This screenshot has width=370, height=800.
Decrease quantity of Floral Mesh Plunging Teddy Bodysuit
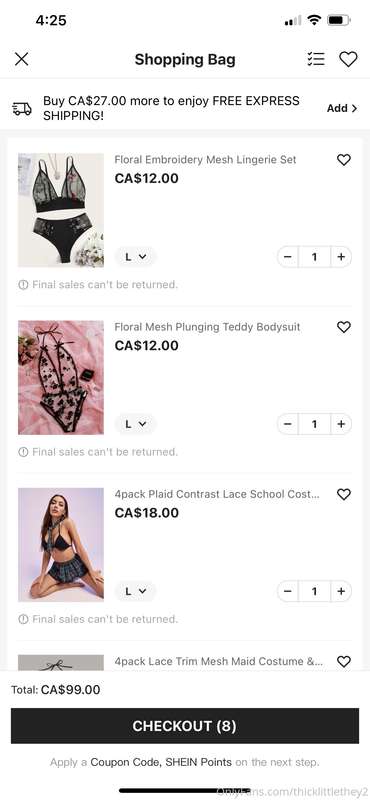pyautogui.click(x=288, y=424)
